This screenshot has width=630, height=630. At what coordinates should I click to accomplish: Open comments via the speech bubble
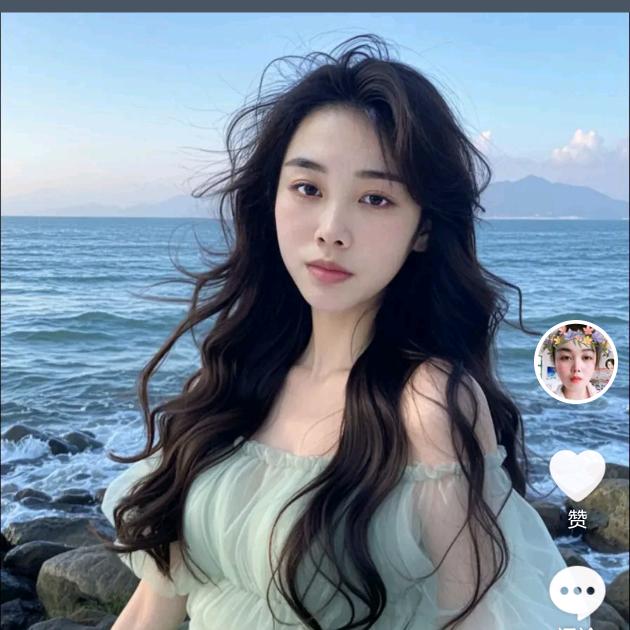(577, 591)
